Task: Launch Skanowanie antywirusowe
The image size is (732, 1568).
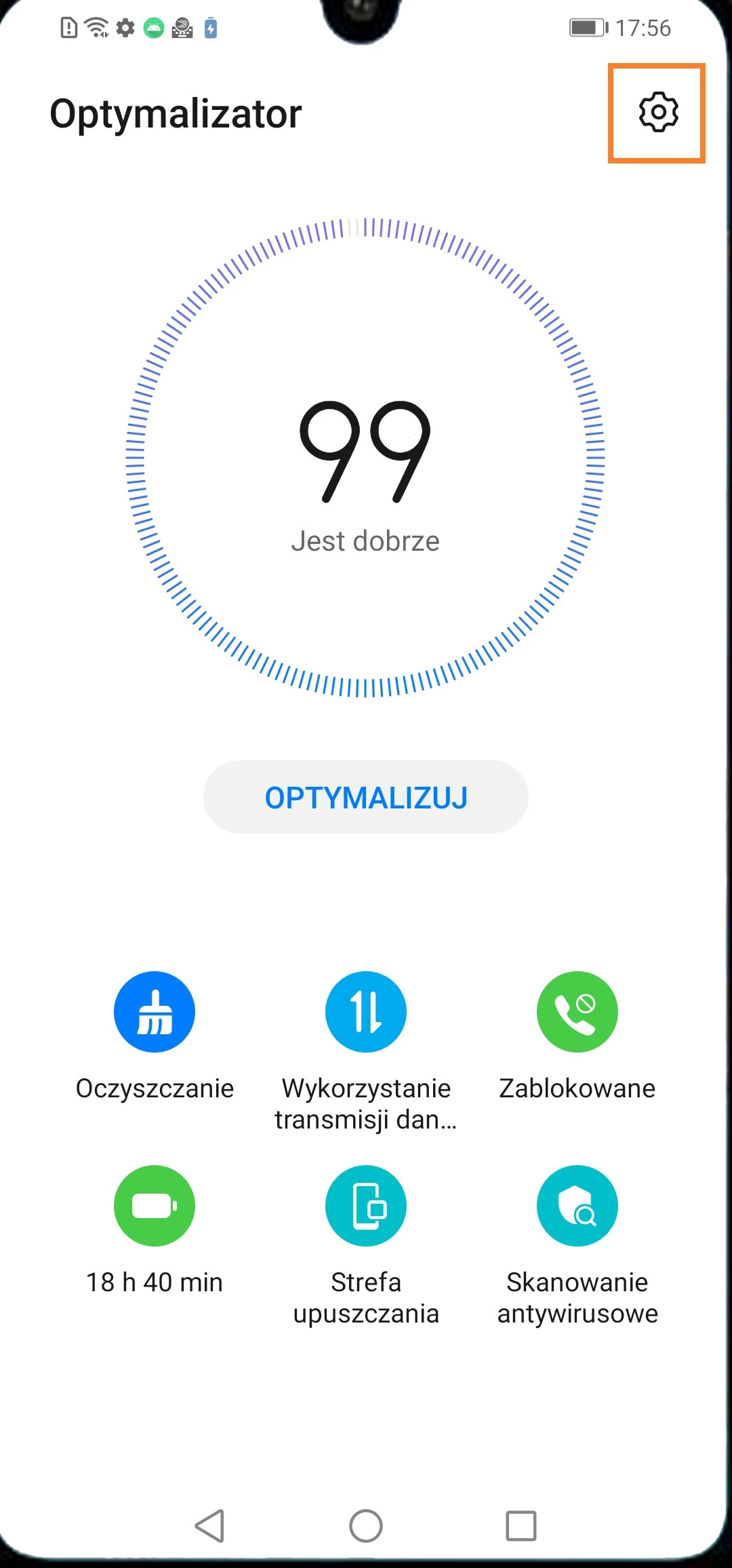Action: (577, 1206)
